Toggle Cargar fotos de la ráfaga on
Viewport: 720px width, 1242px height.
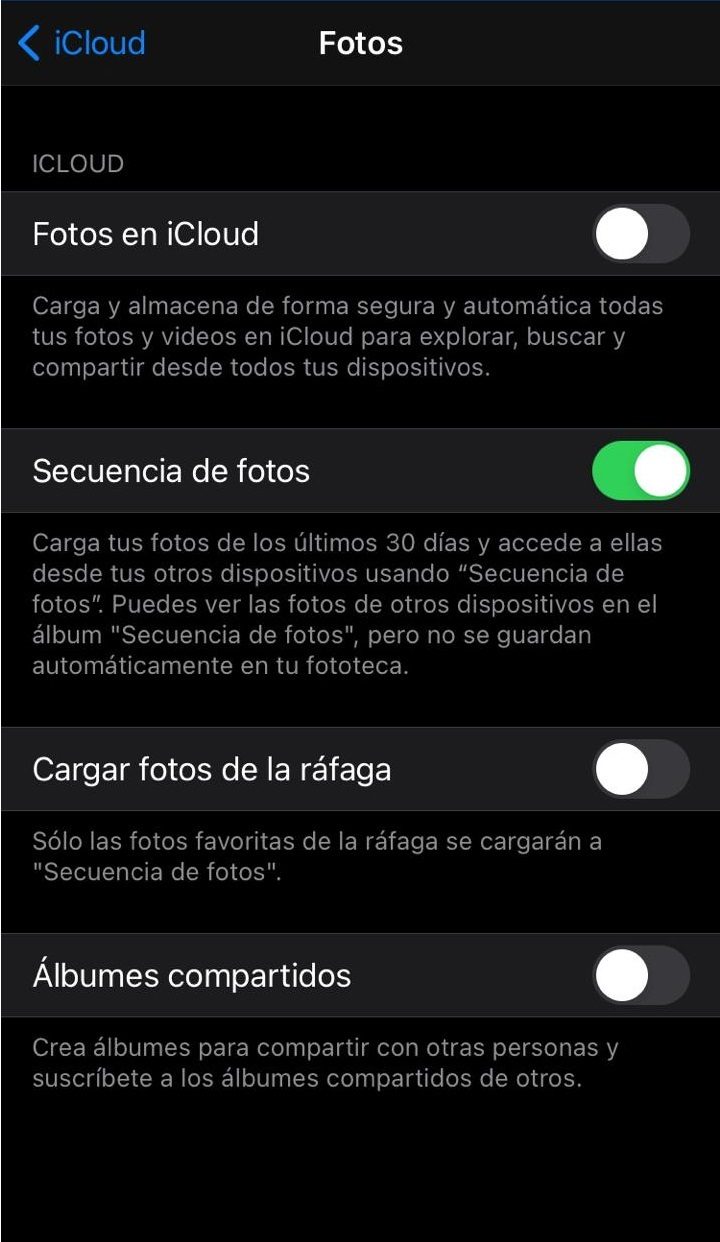coord(641,769)
